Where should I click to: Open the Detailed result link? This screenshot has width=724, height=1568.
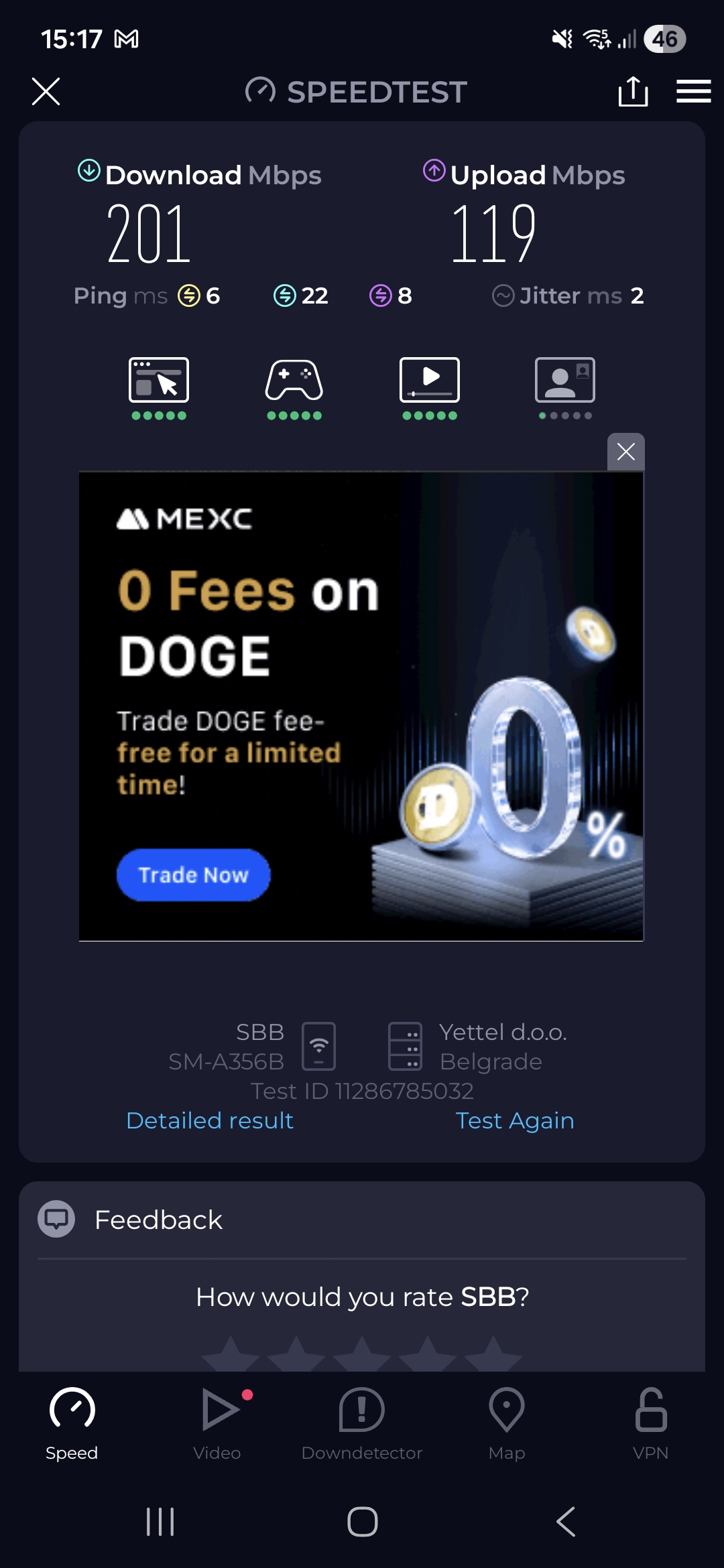(210, 1120)
